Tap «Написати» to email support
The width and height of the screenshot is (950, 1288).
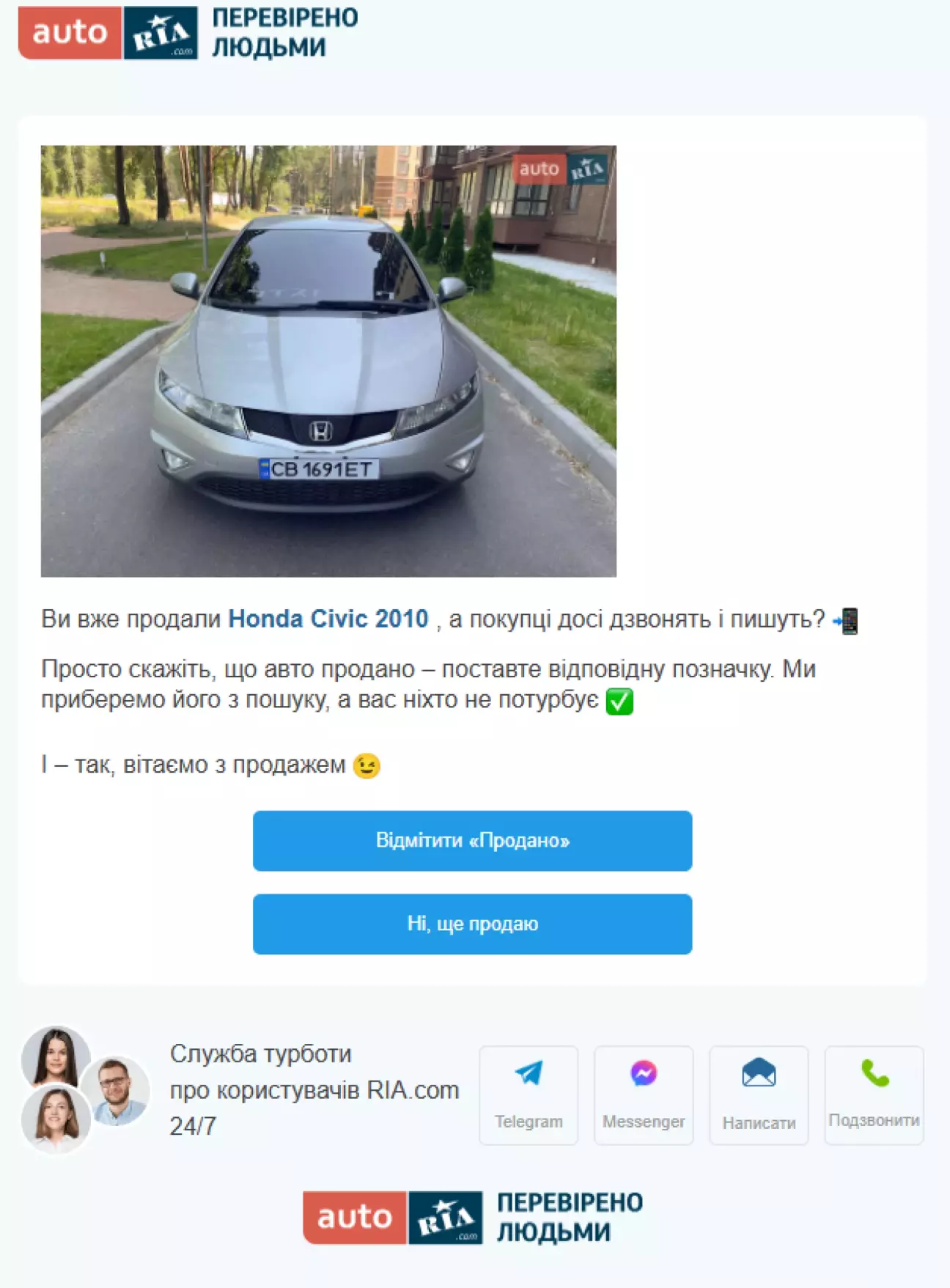[x=758, y=1094]
